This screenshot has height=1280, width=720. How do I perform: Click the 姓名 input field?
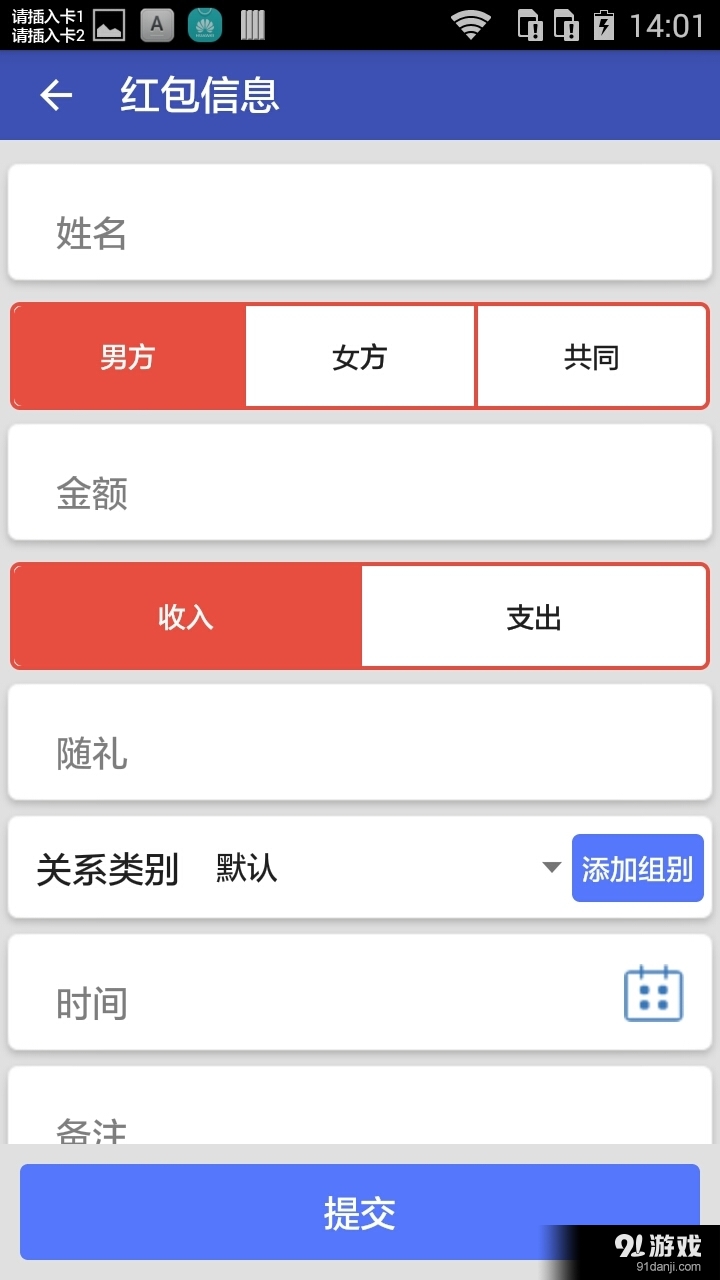(360, 222)
